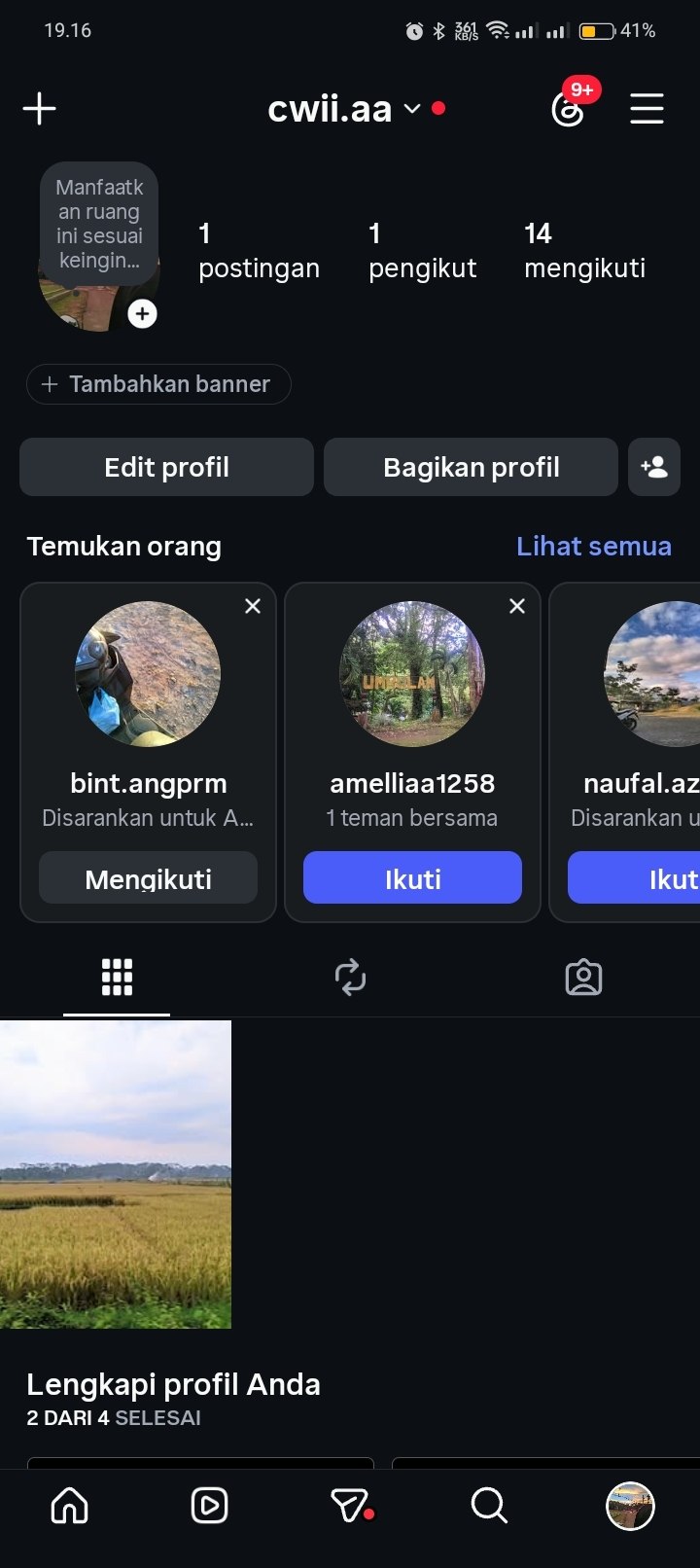Switch to the tagged photos tab
The height and width of the screenshot is (1568, 700).
click(x=583, y=978)
